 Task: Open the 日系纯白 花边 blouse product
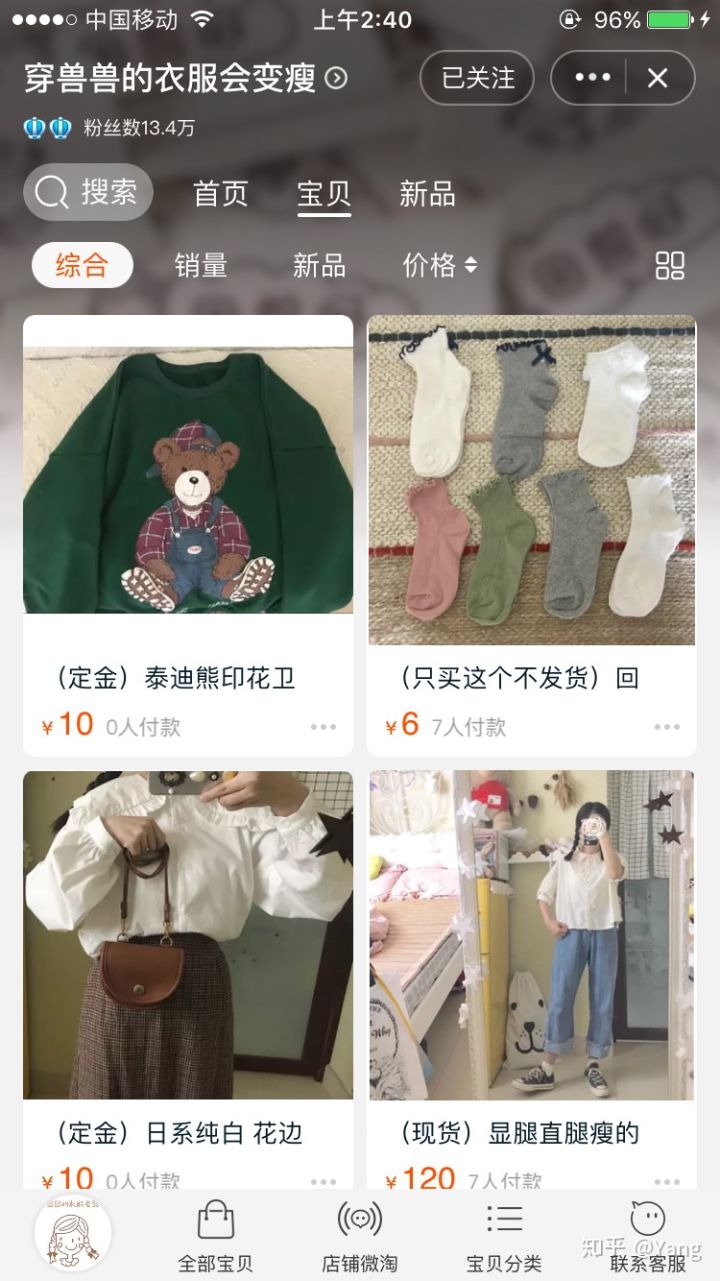pos(188,935)
